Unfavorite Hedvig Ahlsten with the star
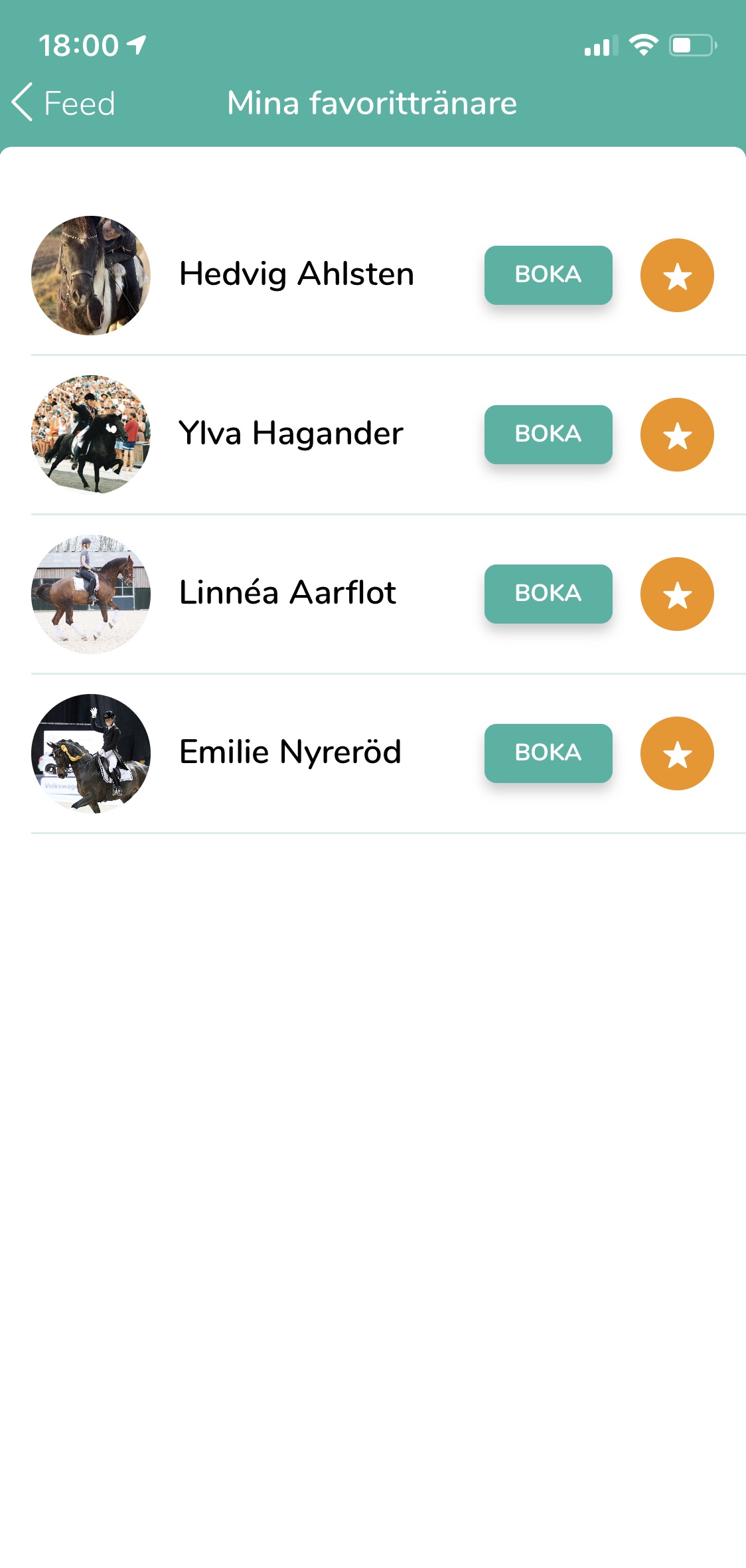Image resolution: width=746 pixels, height=1568 pixels. [x=677, y=275]
